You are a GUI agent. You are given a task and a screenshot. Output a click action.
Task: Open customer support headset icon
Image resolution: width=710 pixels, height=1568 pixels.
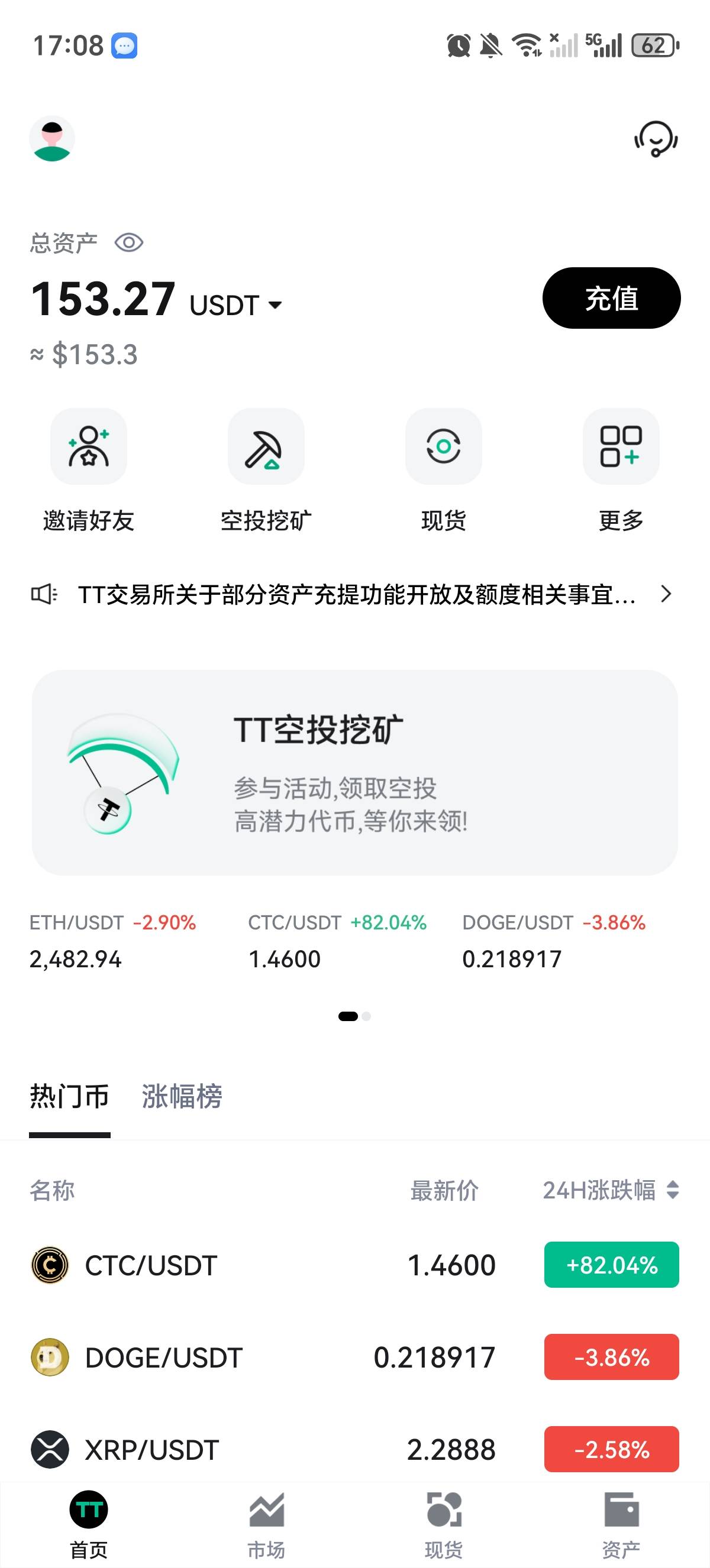(656, 140)
